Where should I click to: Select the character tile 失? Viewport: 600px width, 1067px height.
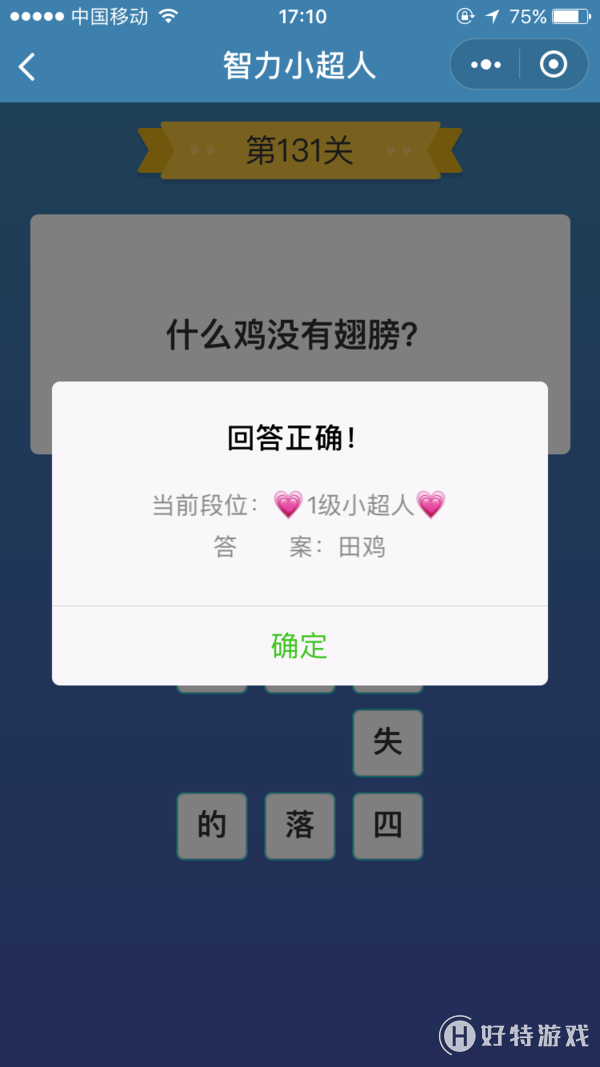click(x=387, y=743)
